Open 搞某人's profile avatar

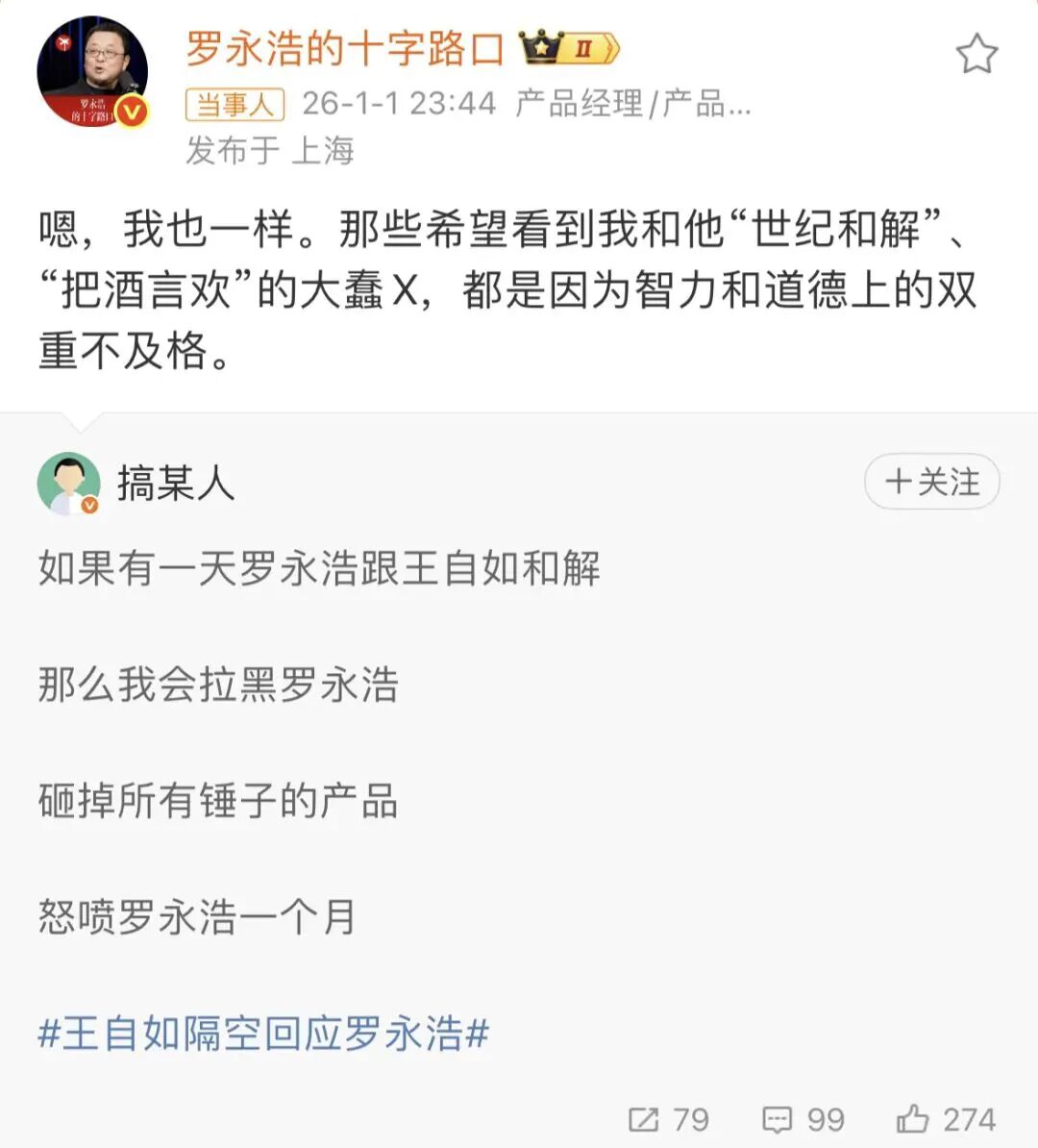click(x=68, y=484)
